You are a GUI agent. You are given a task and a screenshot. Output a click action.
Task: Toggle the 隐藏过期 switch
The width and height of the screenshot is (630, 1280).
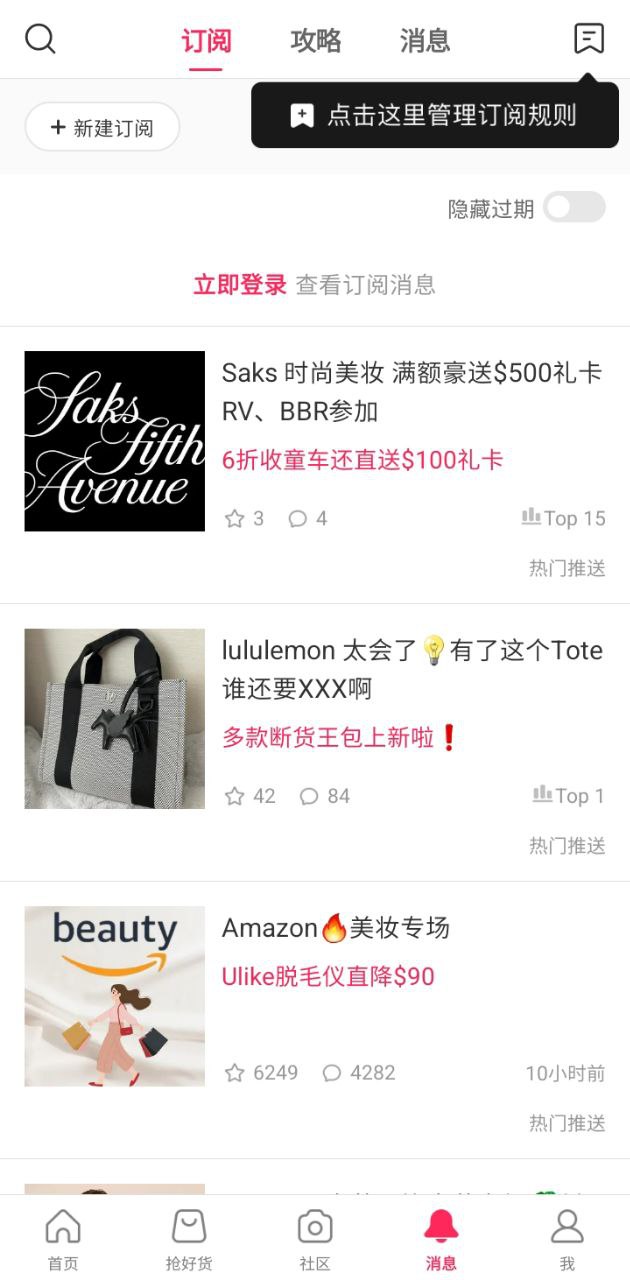point(575,208)
